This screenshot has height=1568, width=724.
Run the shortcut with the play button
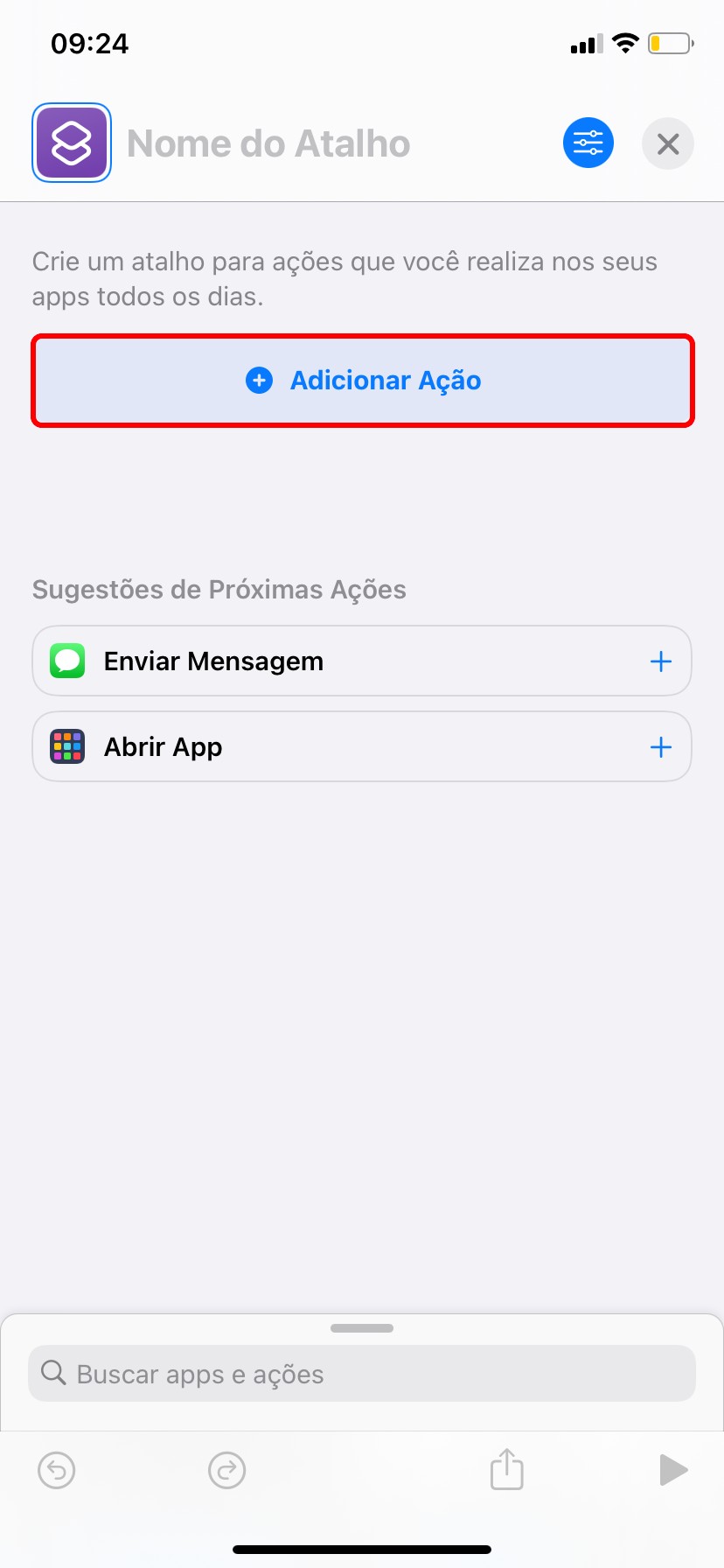point(672,1470)
